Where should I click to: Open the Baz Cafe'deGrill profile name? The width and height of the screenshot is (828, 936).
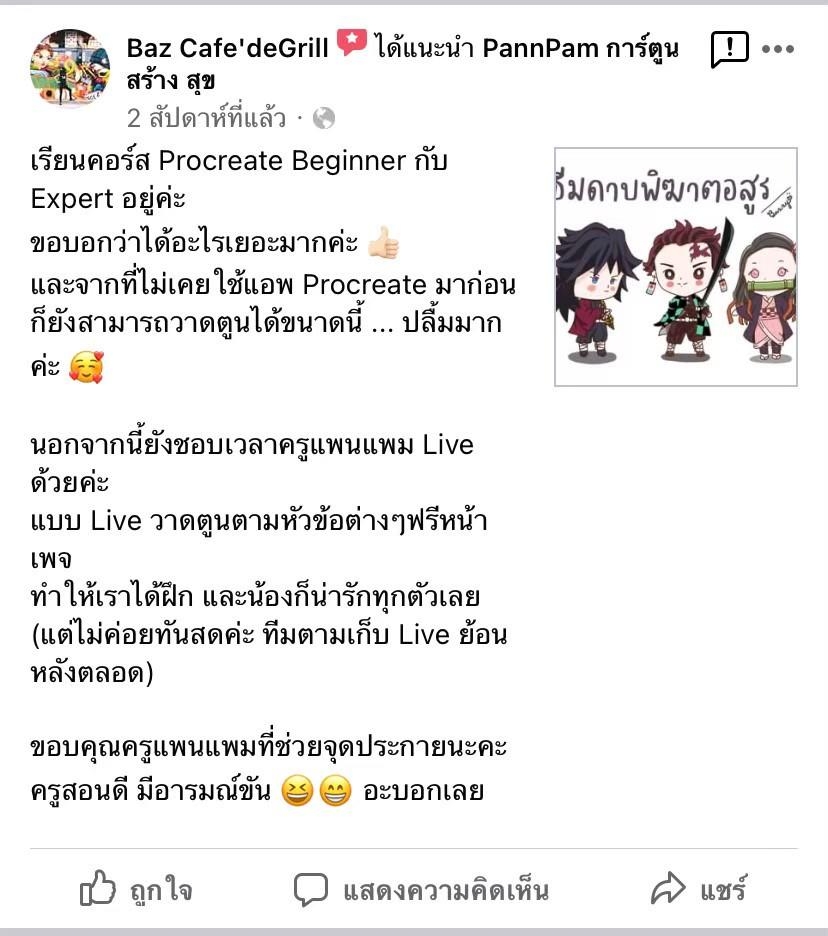(228, 48)
